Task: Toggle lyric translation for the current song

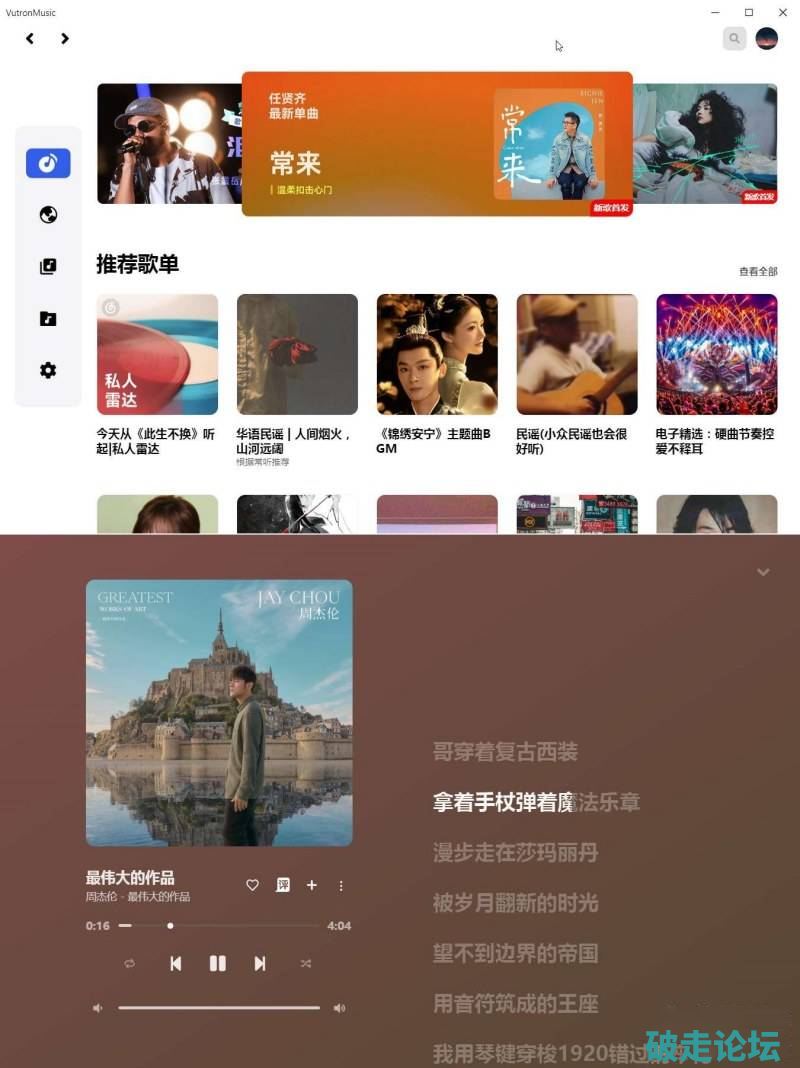Action: (283, 885)
